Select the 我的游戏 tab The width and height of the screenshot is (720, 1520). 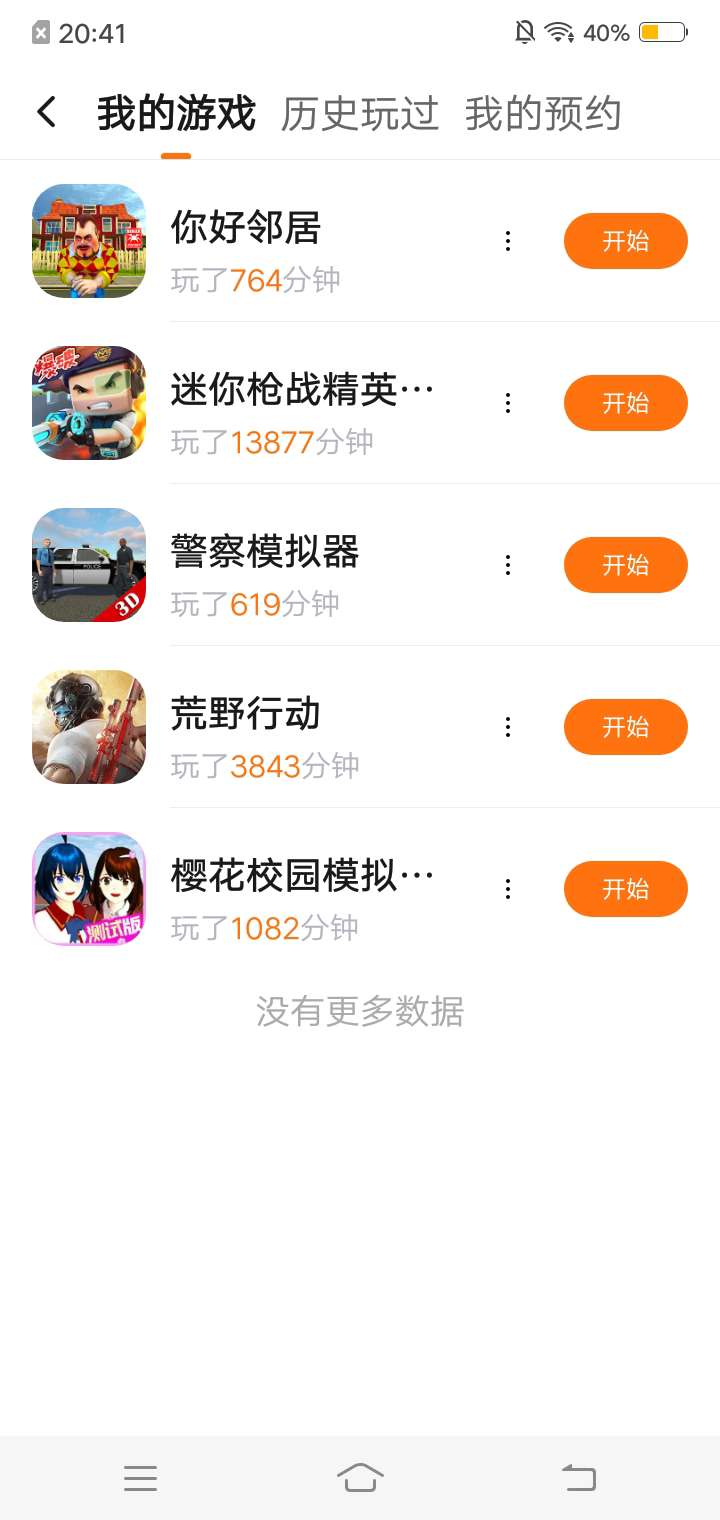point(176,114)
